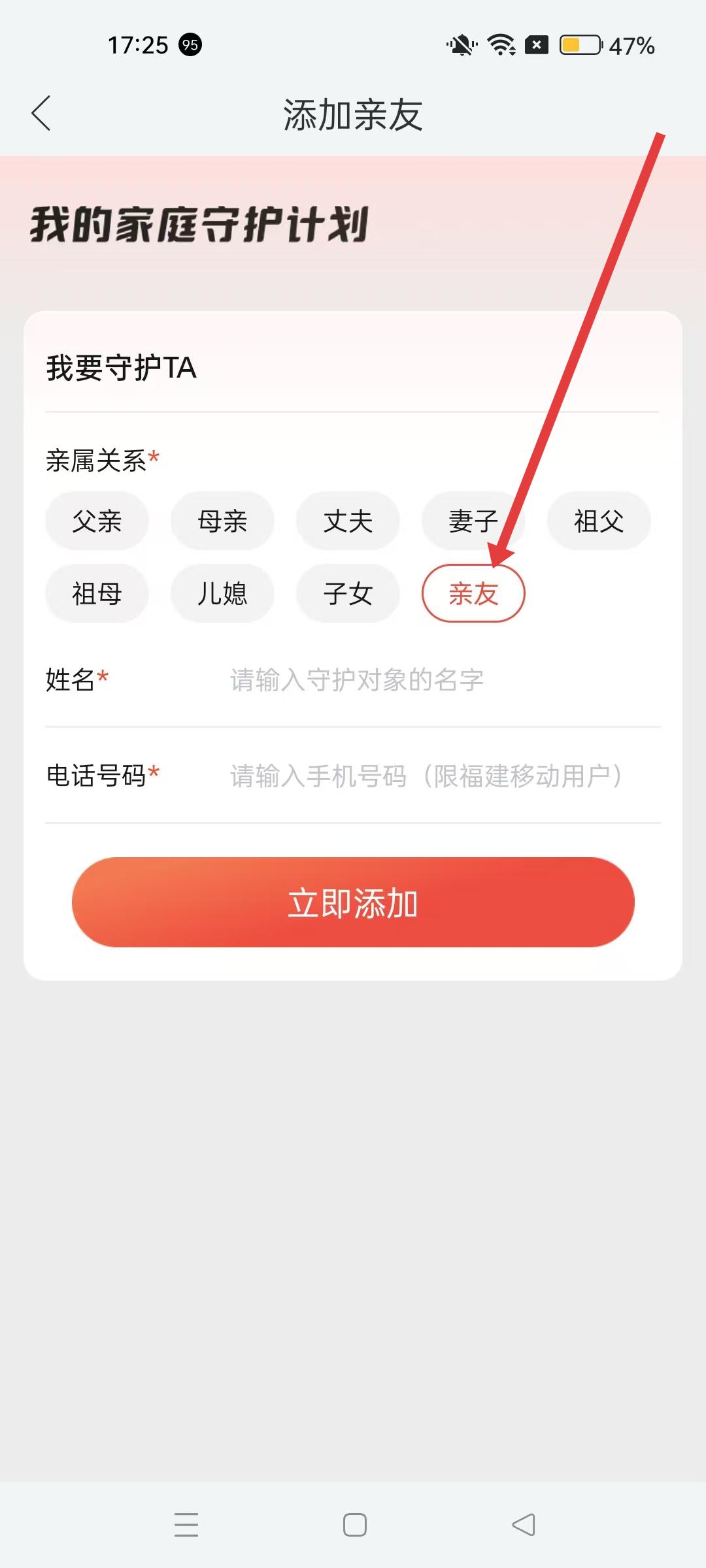Submit with the 立即添加 button
Image resolution: width=706 pixels, height=1568 pixels.
pos(353,902)
